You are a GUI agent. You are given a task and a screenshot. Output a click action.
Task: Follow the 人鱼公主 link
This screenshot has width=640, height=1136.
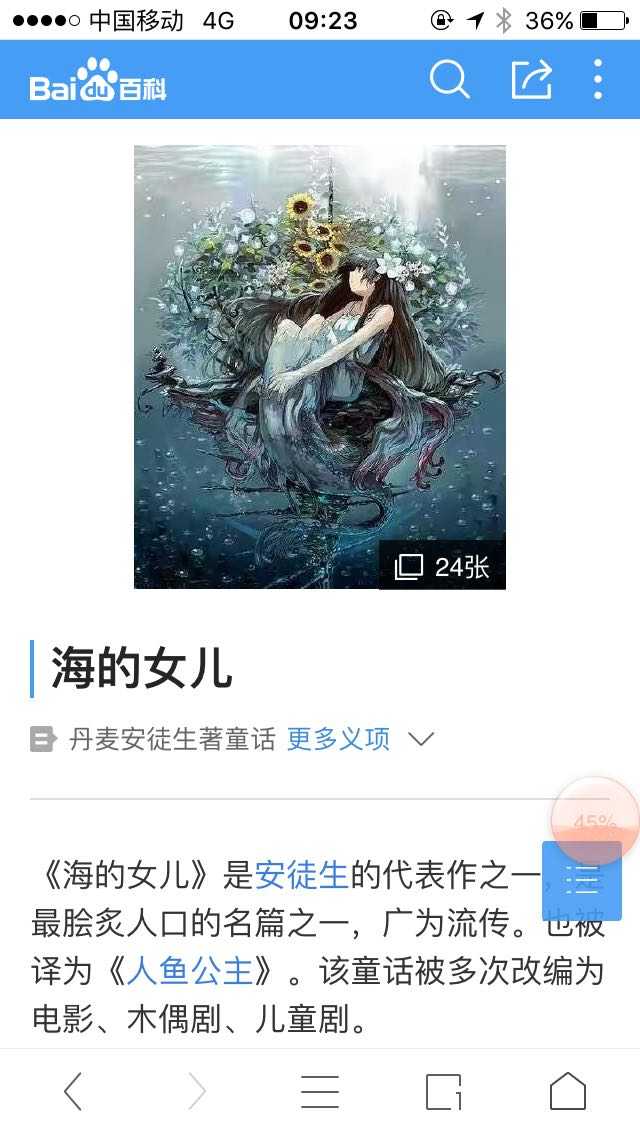tap(199, 970)
